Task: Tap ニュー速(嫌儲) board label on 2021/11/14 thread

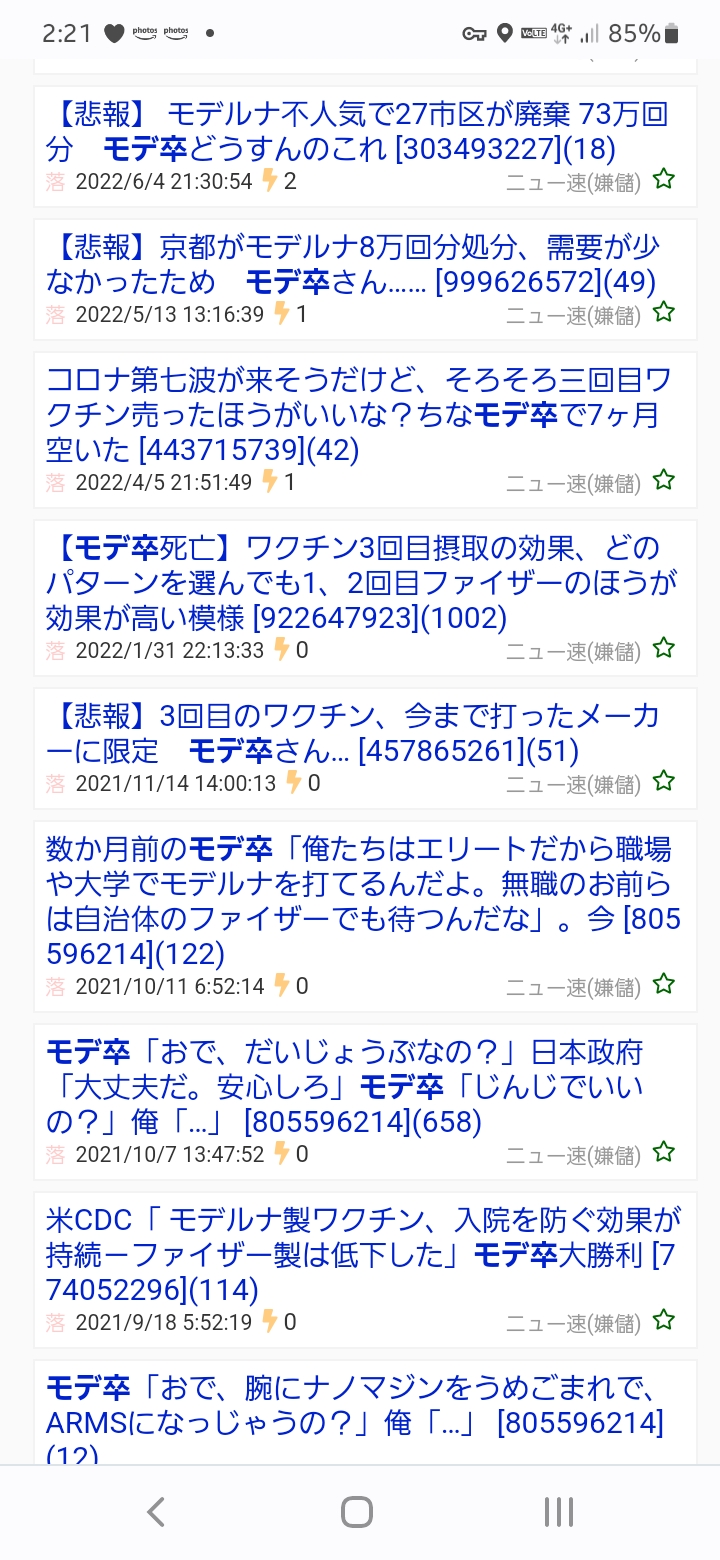Action: point(573,784)
